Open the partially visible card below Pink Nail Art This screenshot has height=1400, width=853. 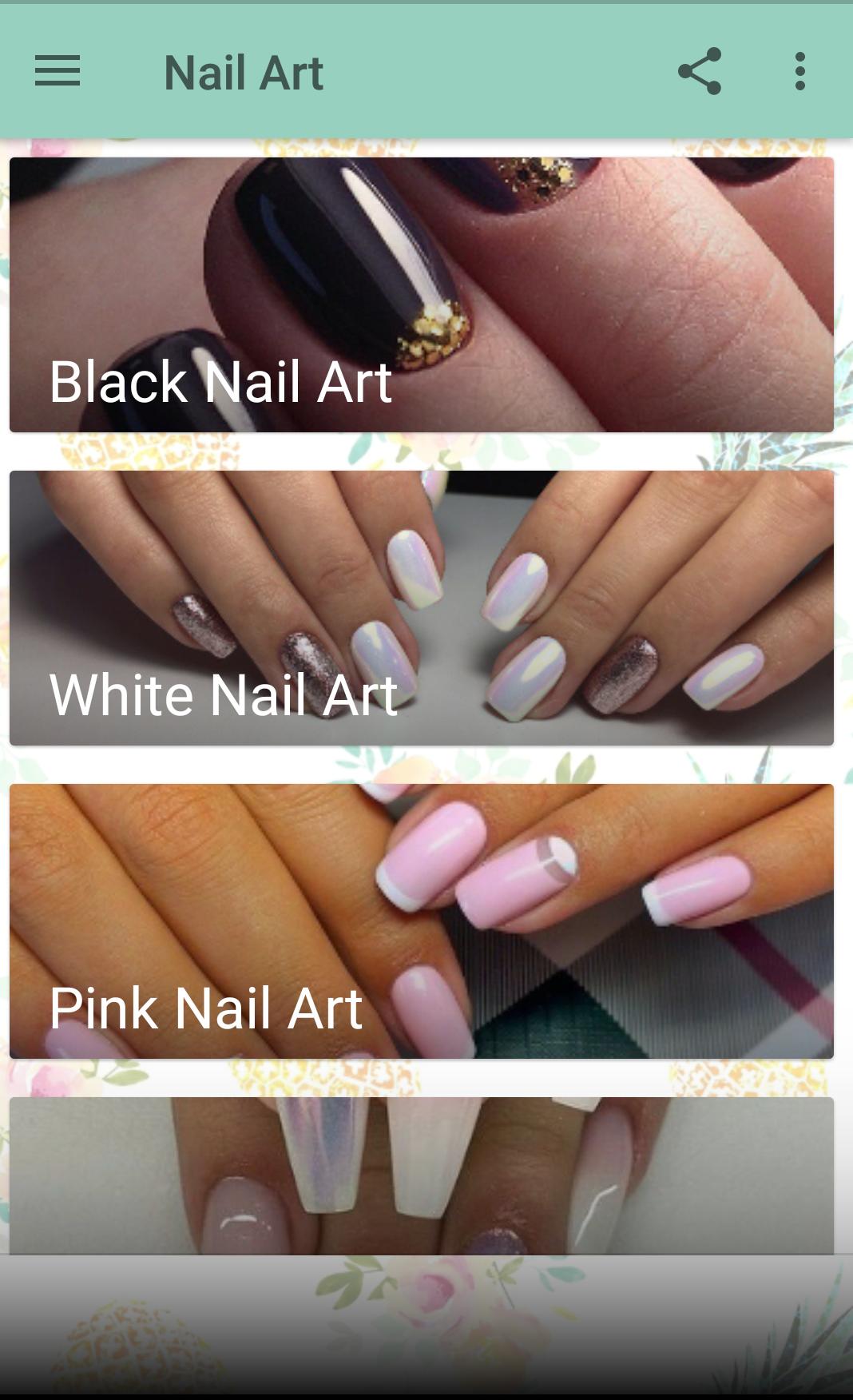pyautogui.click(x=421, y=1175)
